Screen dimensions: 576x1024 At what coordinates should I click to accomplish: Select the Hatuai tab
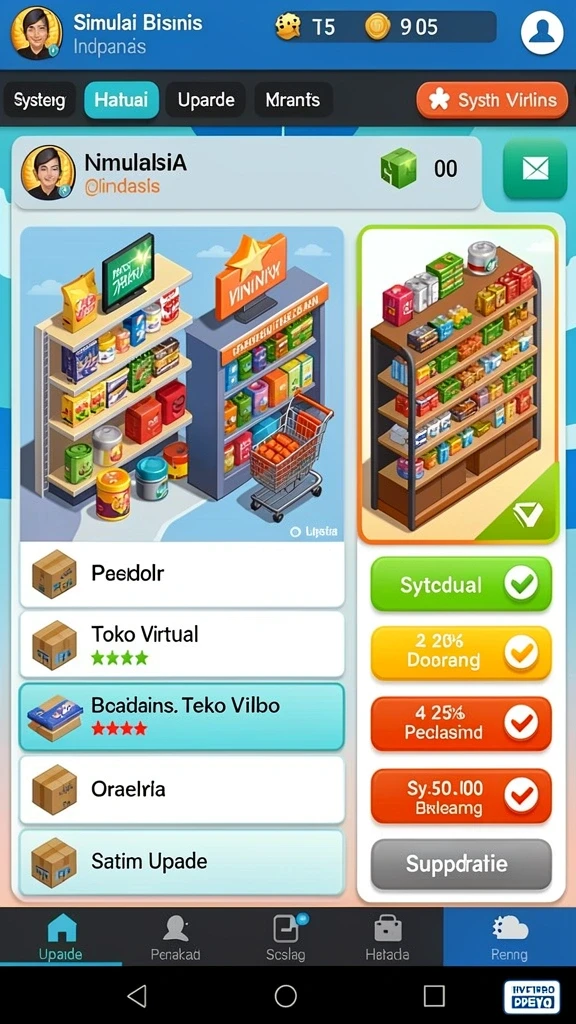tap(121, 100)
